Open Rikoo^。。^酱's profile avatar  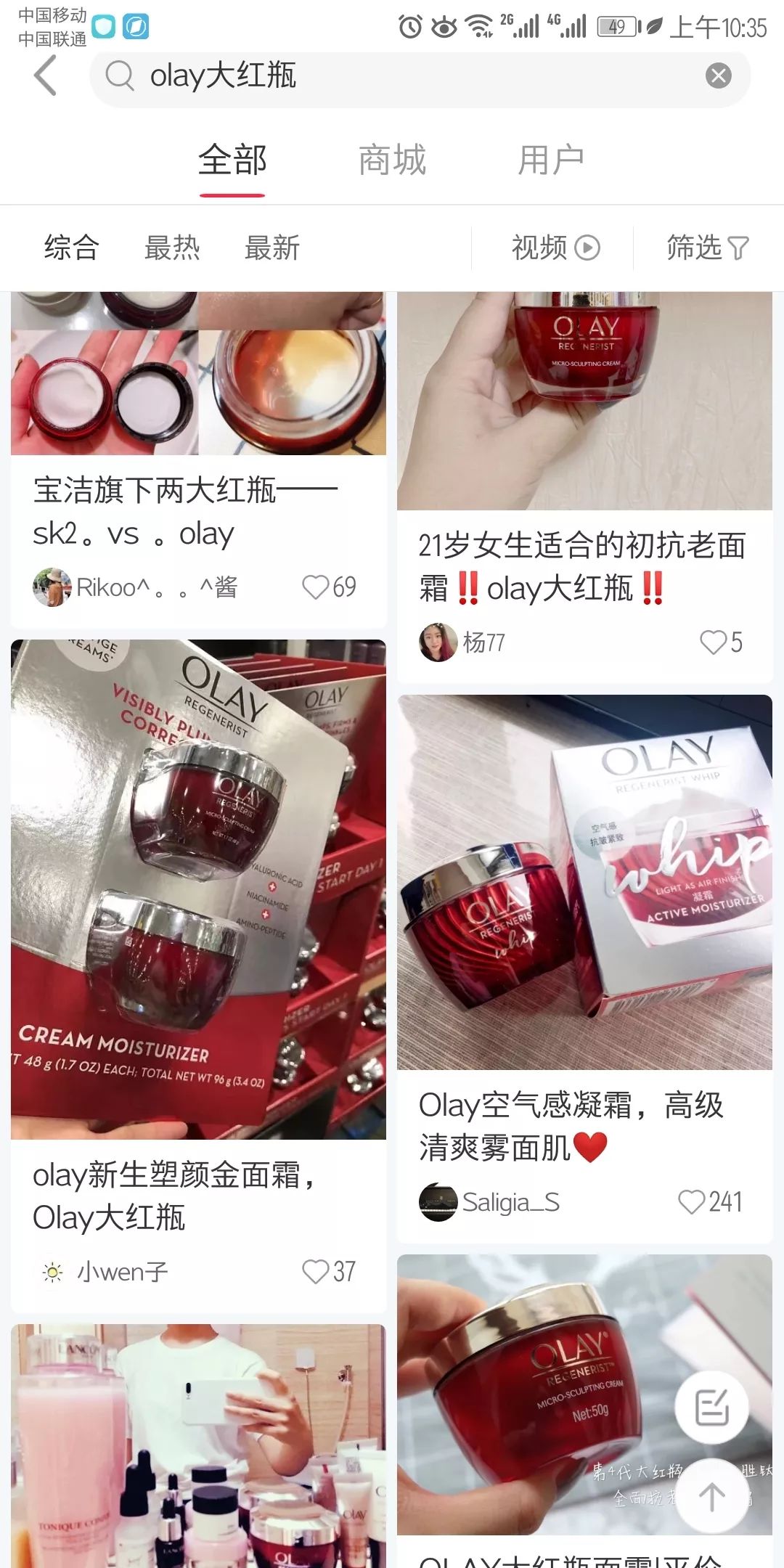[x=52, y=588]
